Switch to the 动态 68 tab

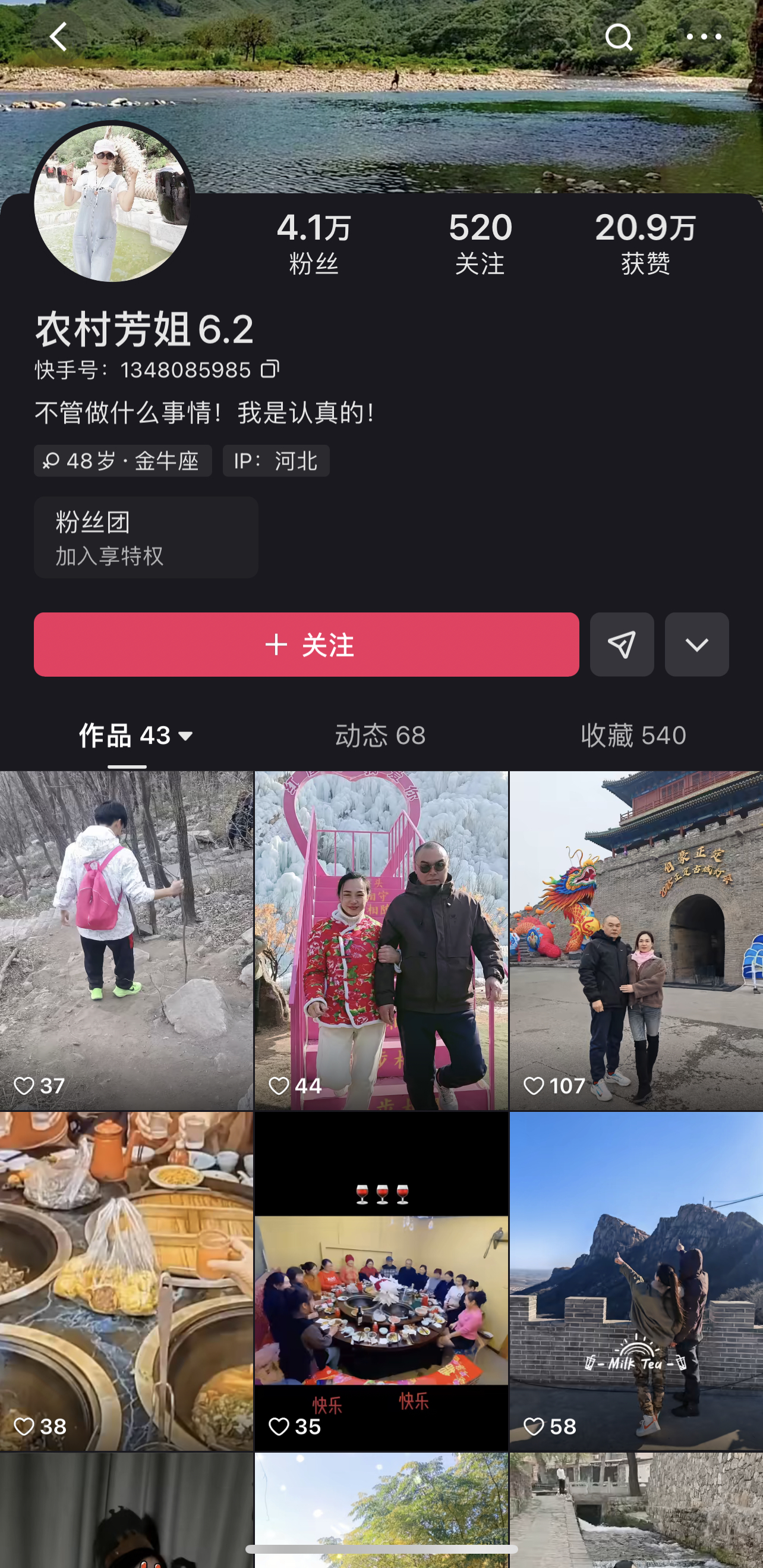[x=380, y=736]
